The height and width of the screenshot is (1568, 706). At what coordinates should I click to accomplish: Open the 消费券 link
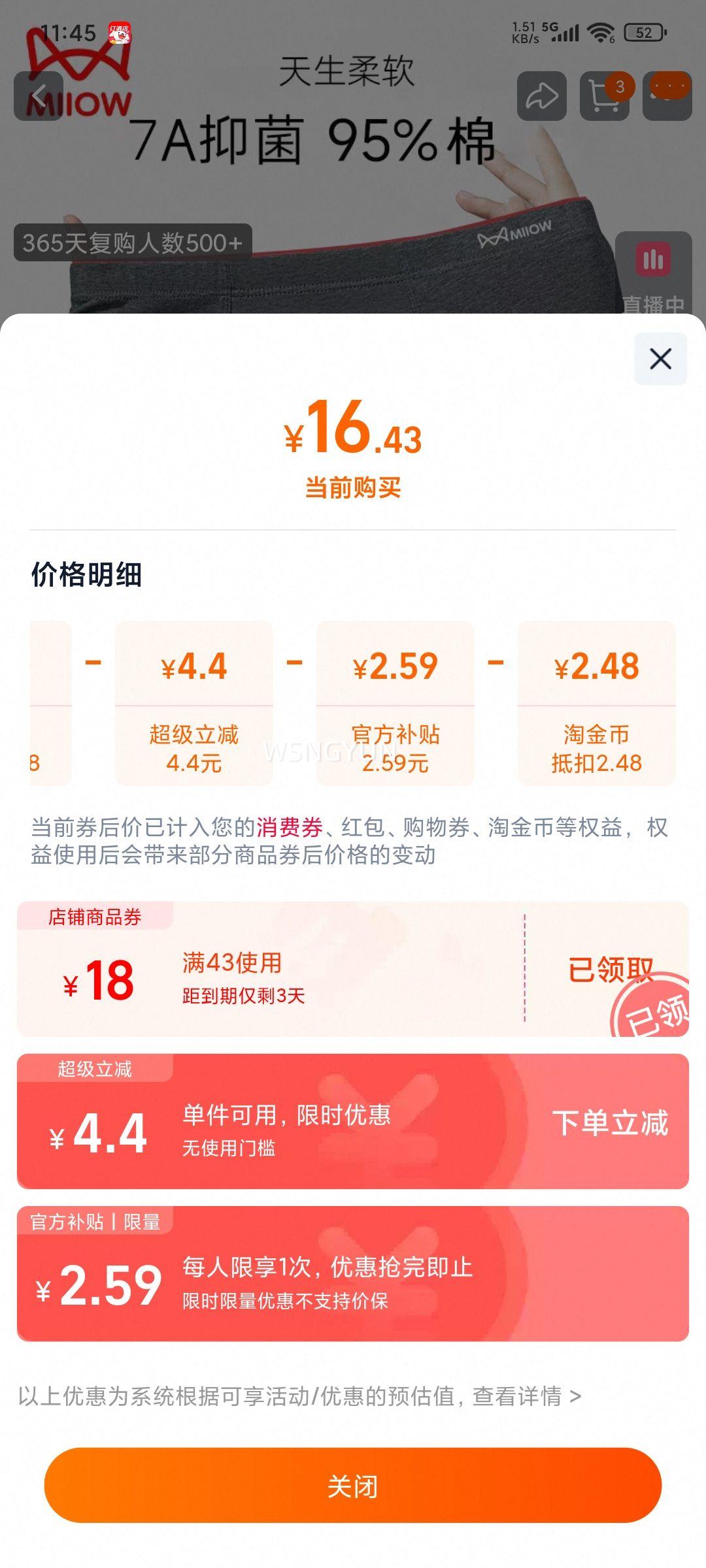tap(290, 828)
